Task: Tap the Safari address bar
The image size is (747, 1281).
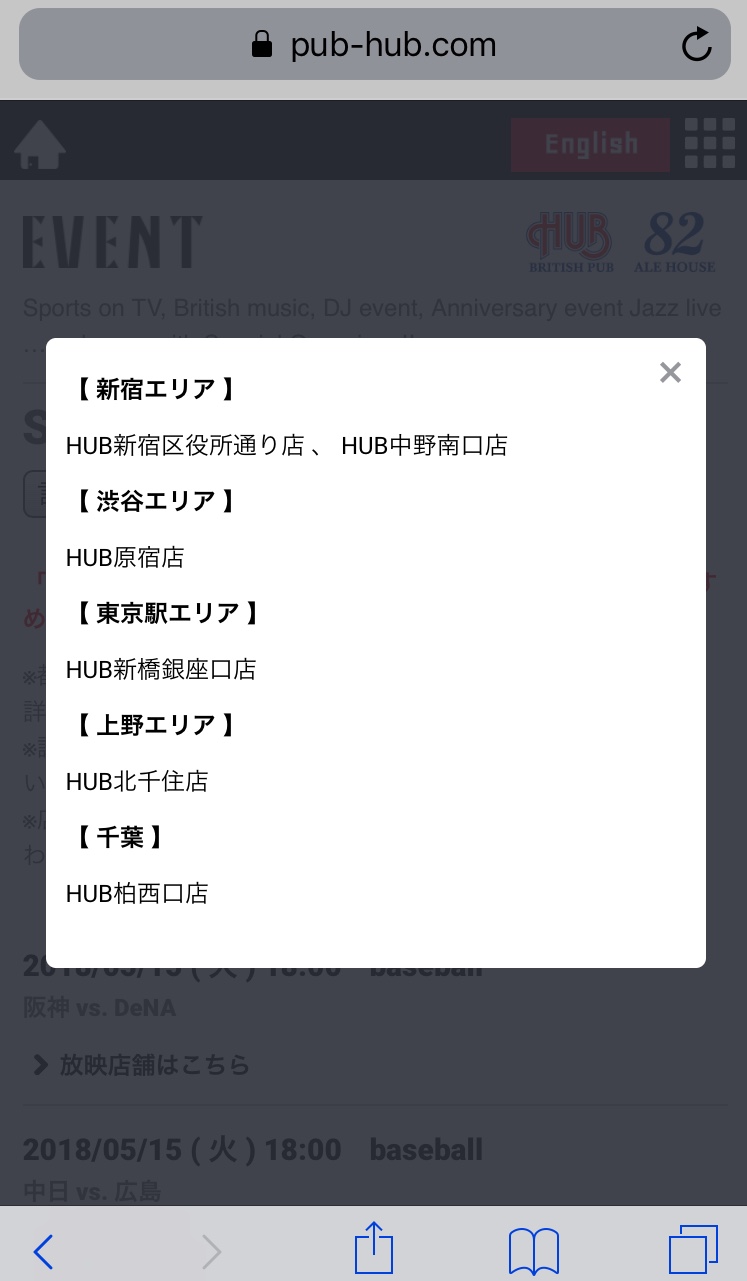Action: (374, 45)
